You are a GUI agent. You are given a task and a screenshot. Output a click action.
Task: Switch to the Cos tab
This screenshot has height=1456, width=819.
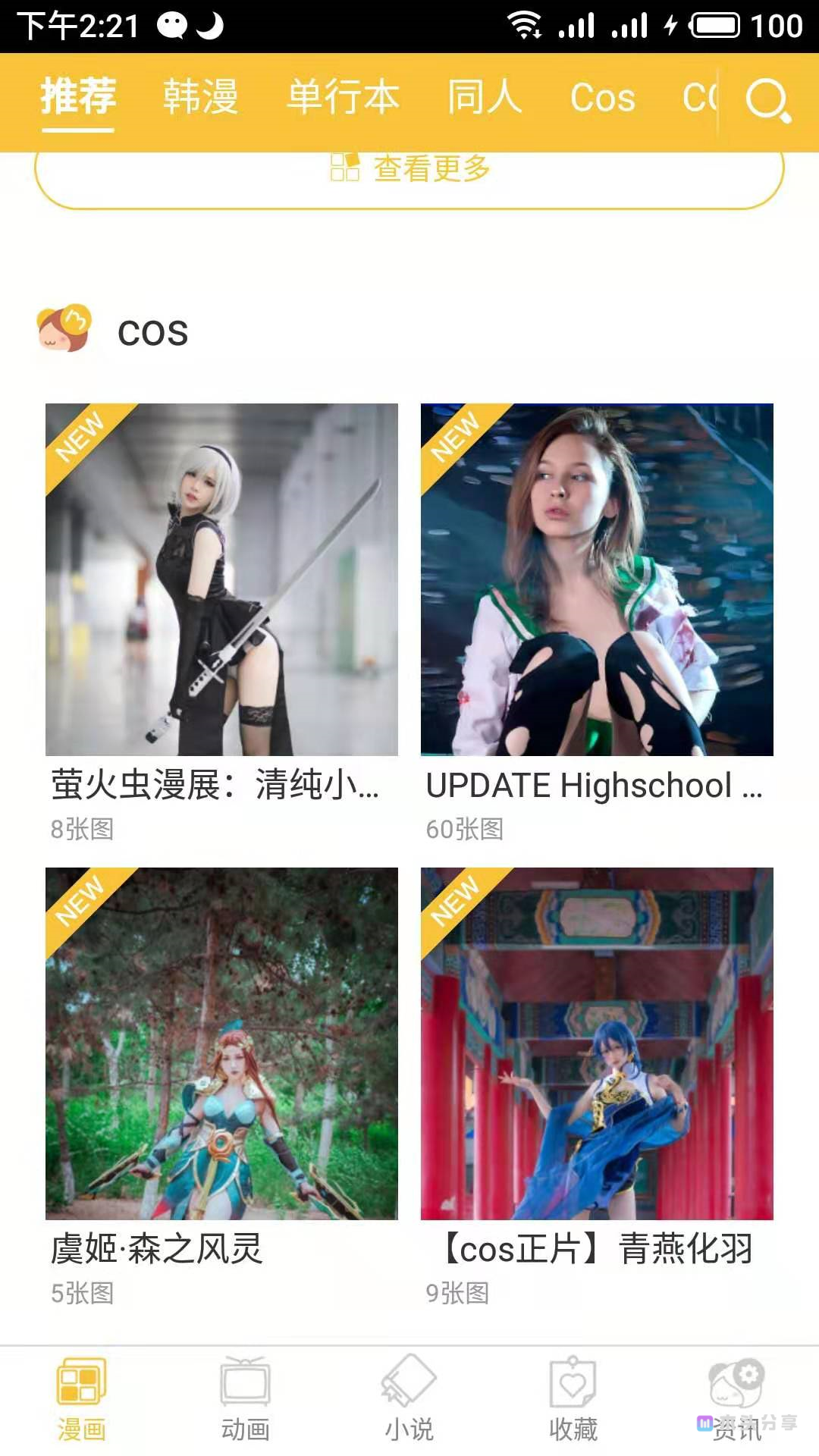603,99
